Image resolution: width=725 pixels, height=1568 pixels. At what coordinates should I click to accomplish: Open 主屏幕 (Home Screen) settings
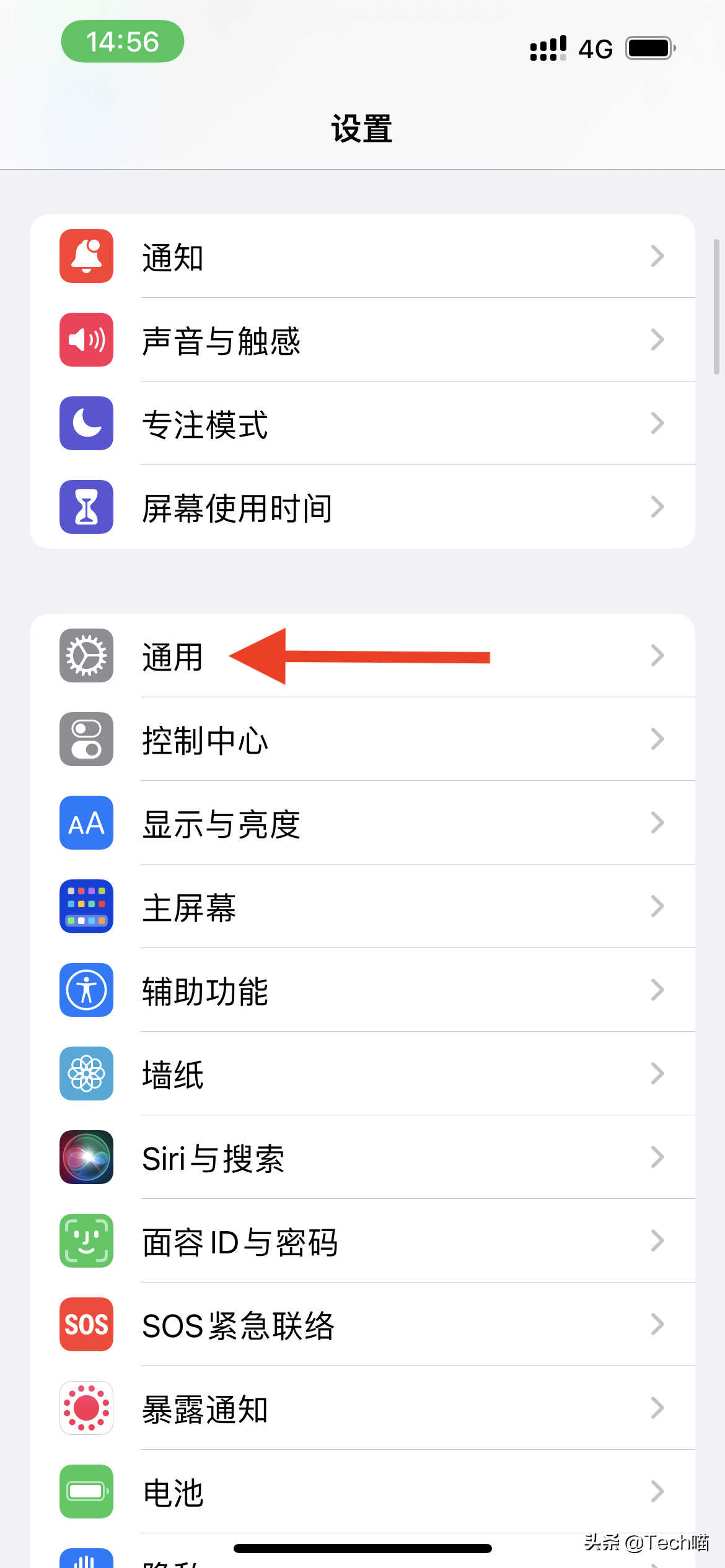(362, 907)
